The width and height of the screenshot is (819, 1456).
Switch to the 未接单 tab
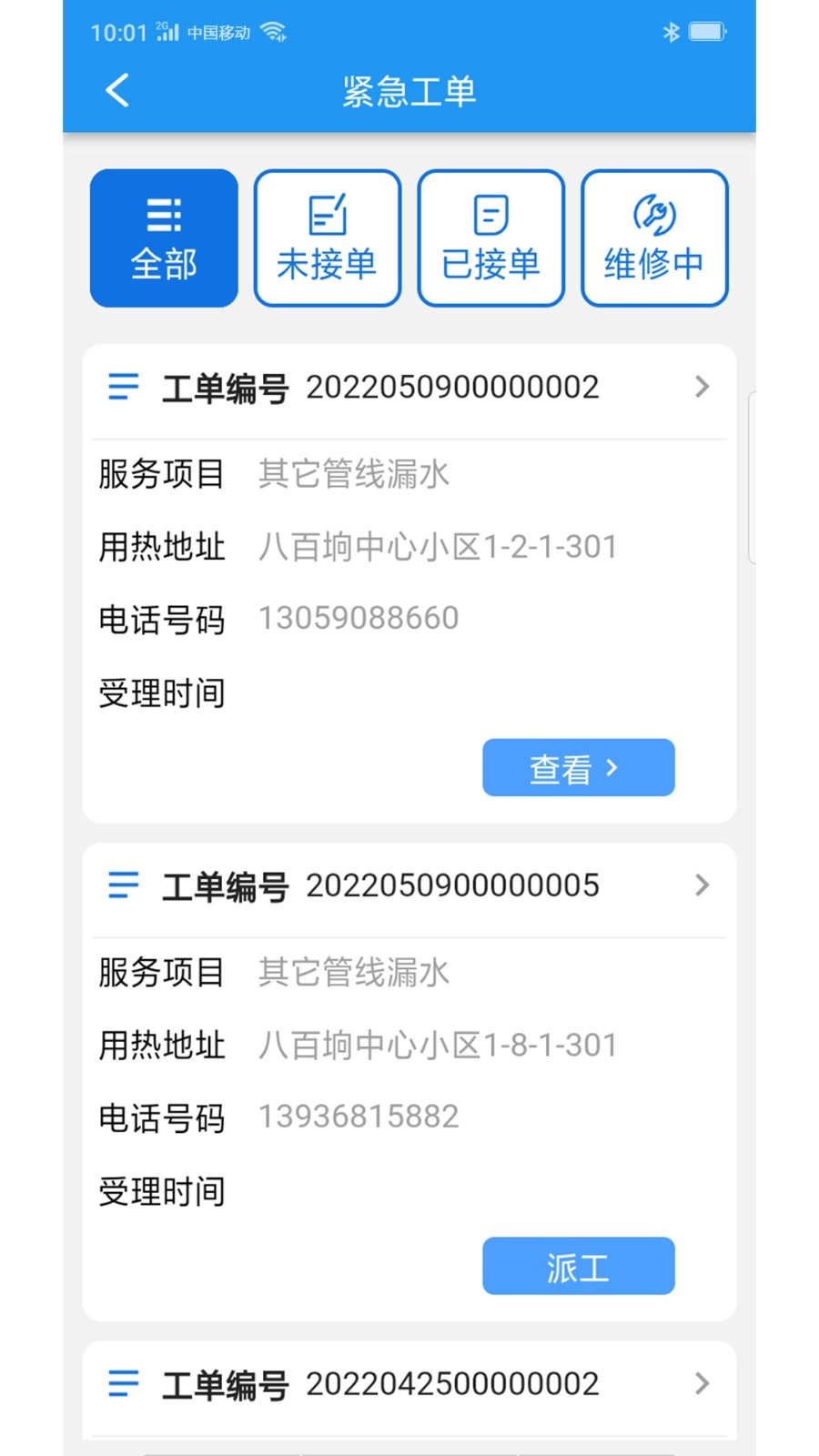coord(327,238)
